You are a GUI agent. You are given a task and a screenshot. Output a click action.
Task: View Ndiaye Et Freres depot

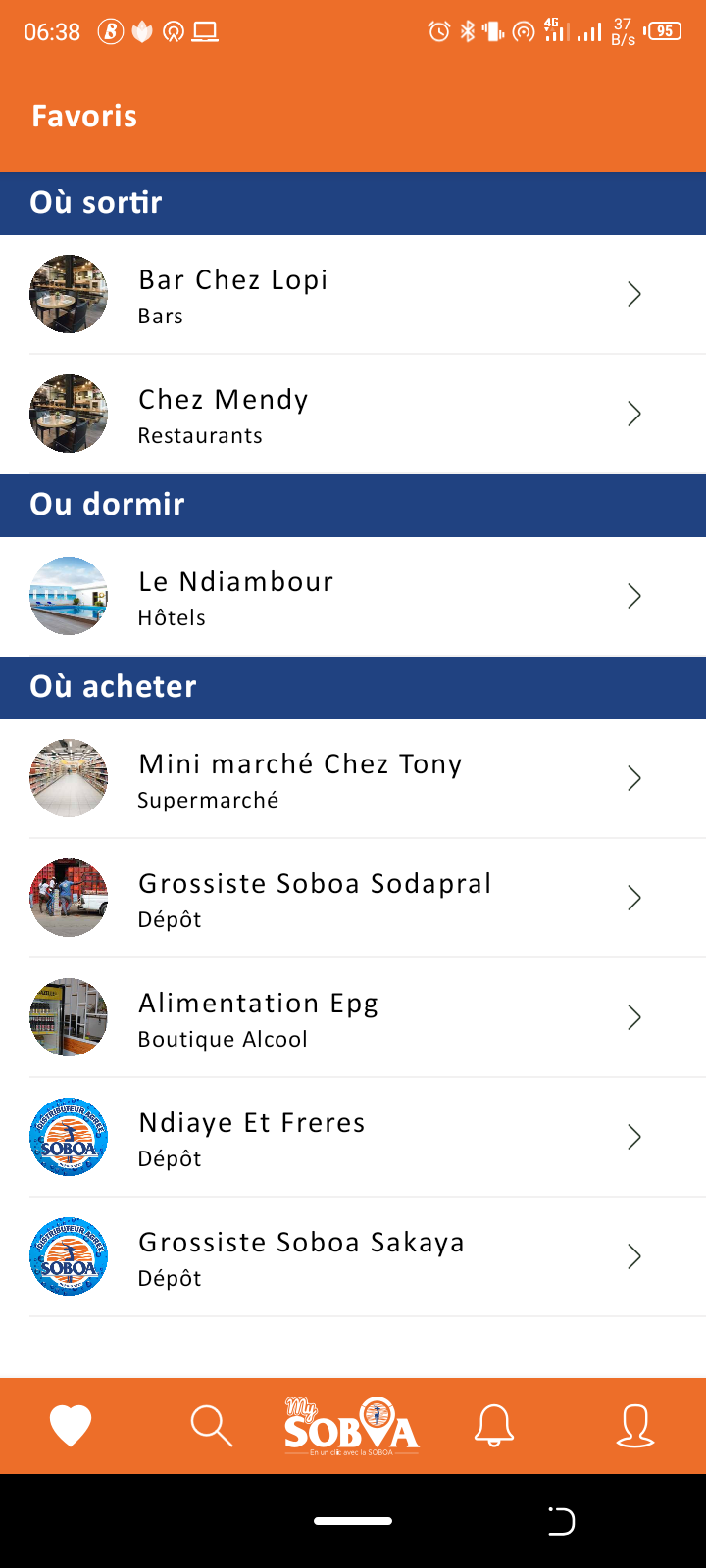(353, 1137)
